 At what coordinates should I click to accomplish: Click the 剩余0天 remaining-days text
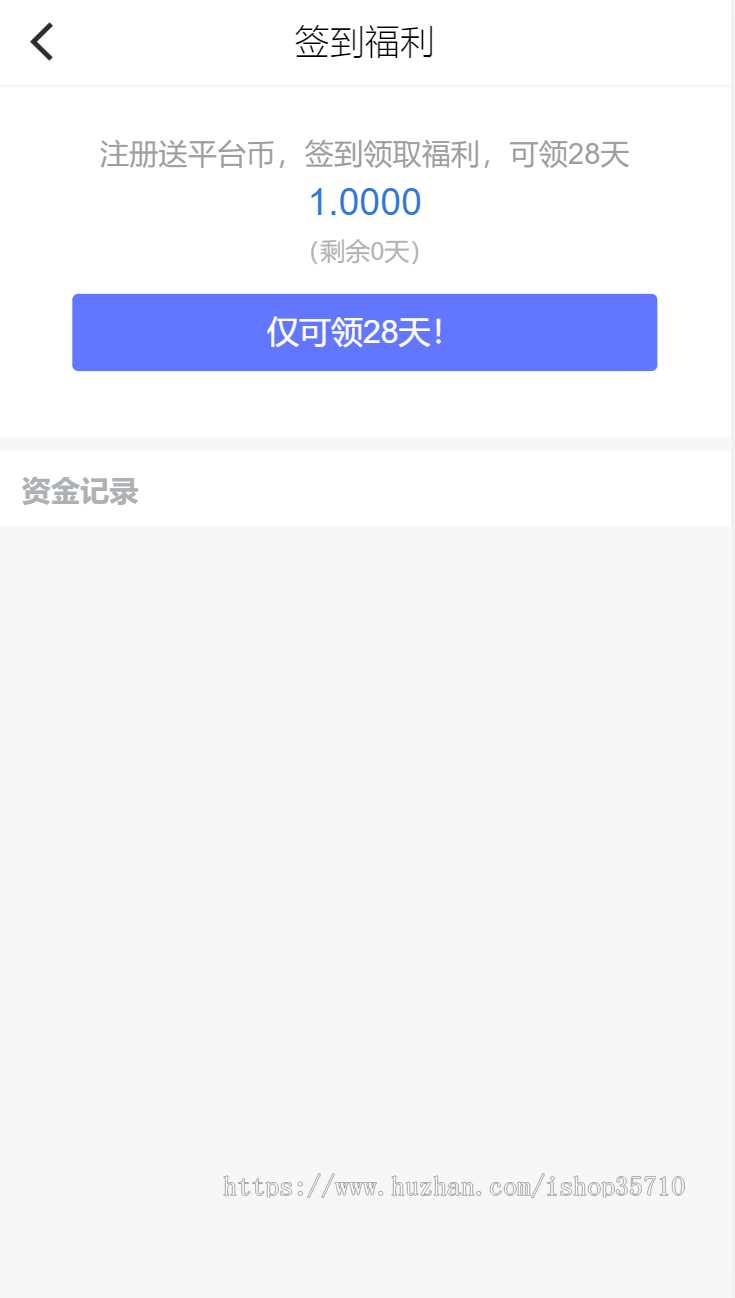[x=364, y=252]
